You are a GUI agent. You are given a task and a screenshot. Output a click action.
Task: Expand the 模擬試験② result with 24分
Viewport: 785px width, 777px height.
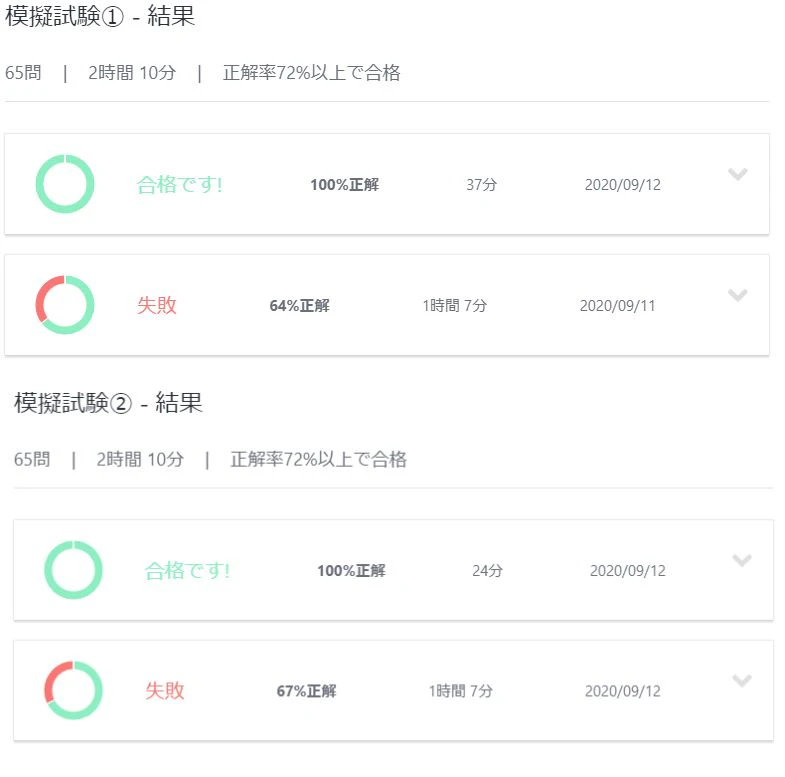tap(742, 560)
